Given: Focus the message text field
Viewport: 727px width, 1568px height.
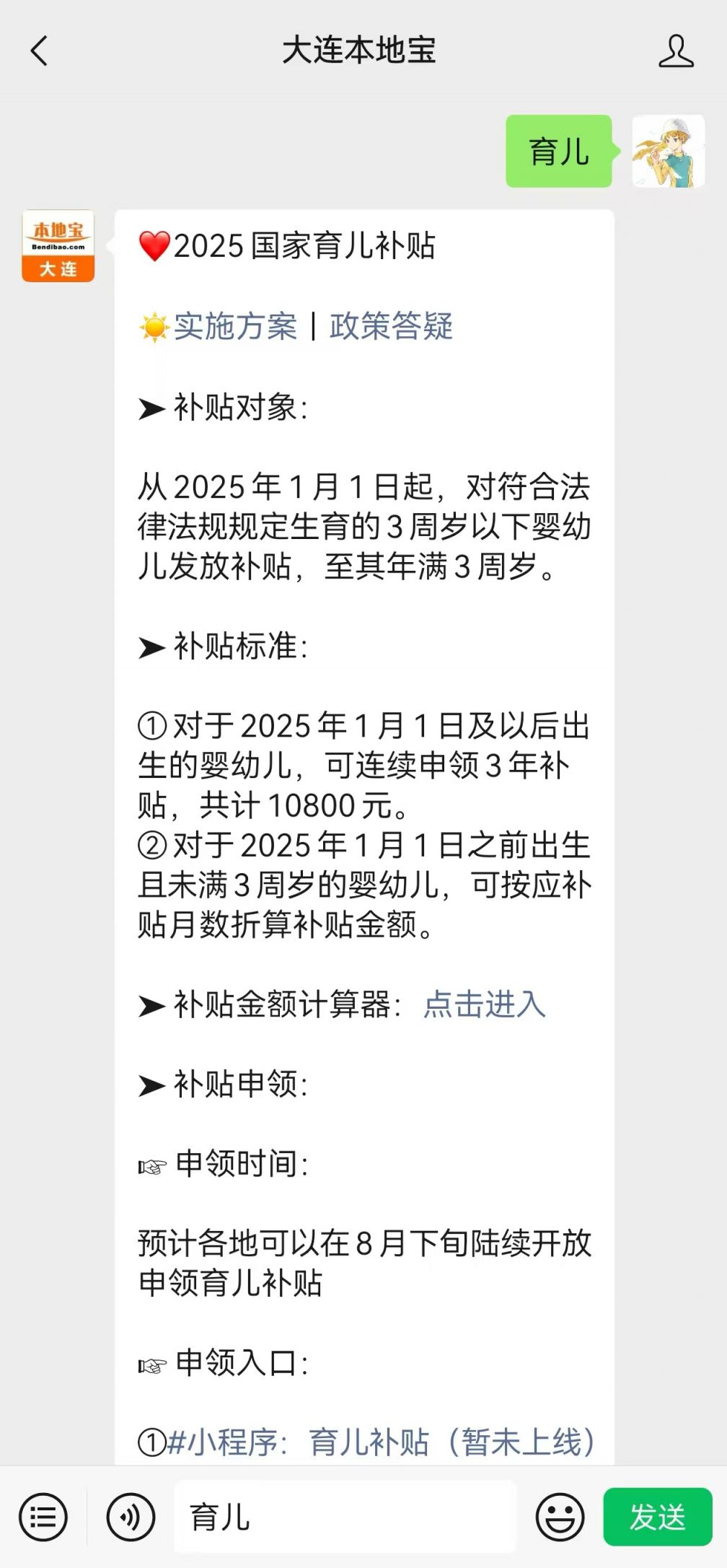Looking at the screenshot, I should 345,1517.
